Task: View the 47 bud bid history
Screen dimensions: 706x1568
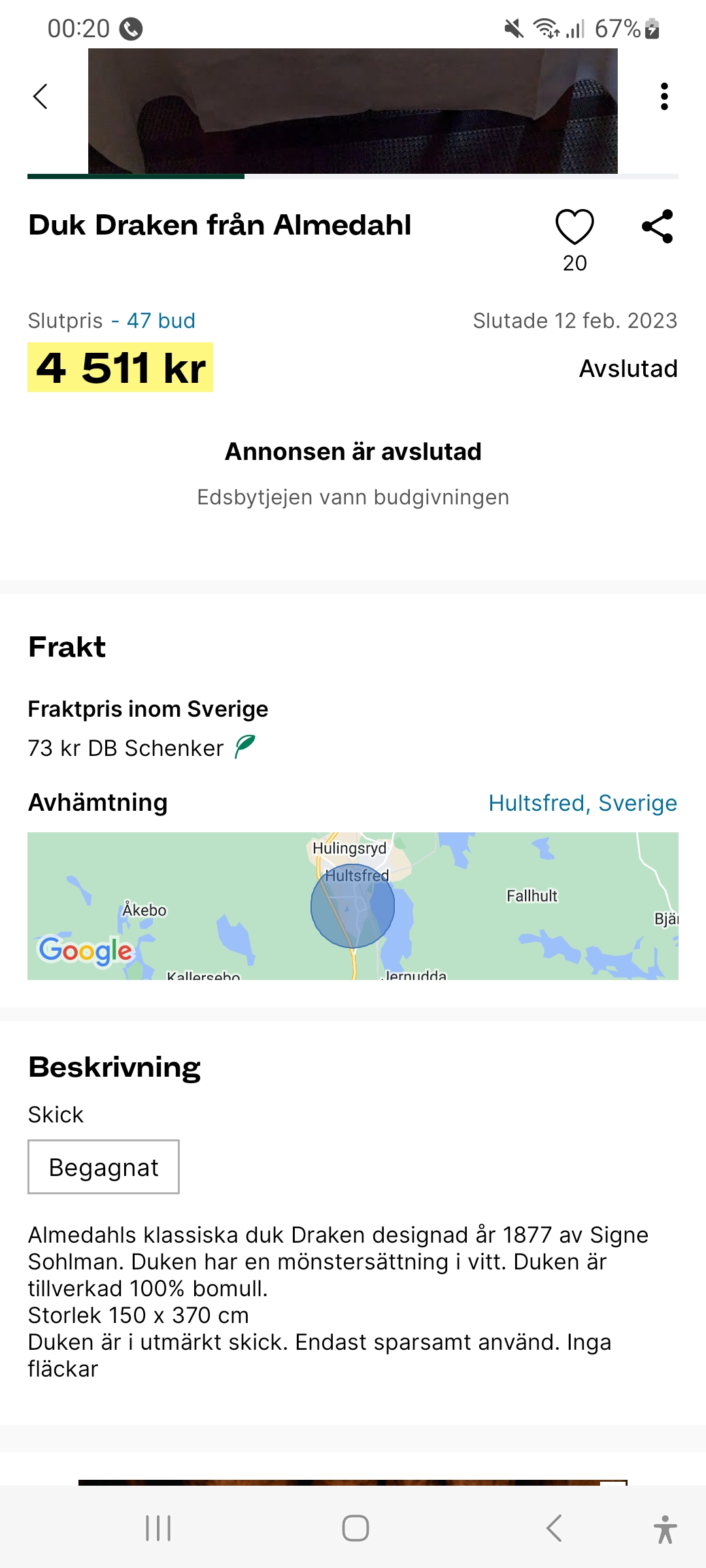Action: [x=161, y=321]
